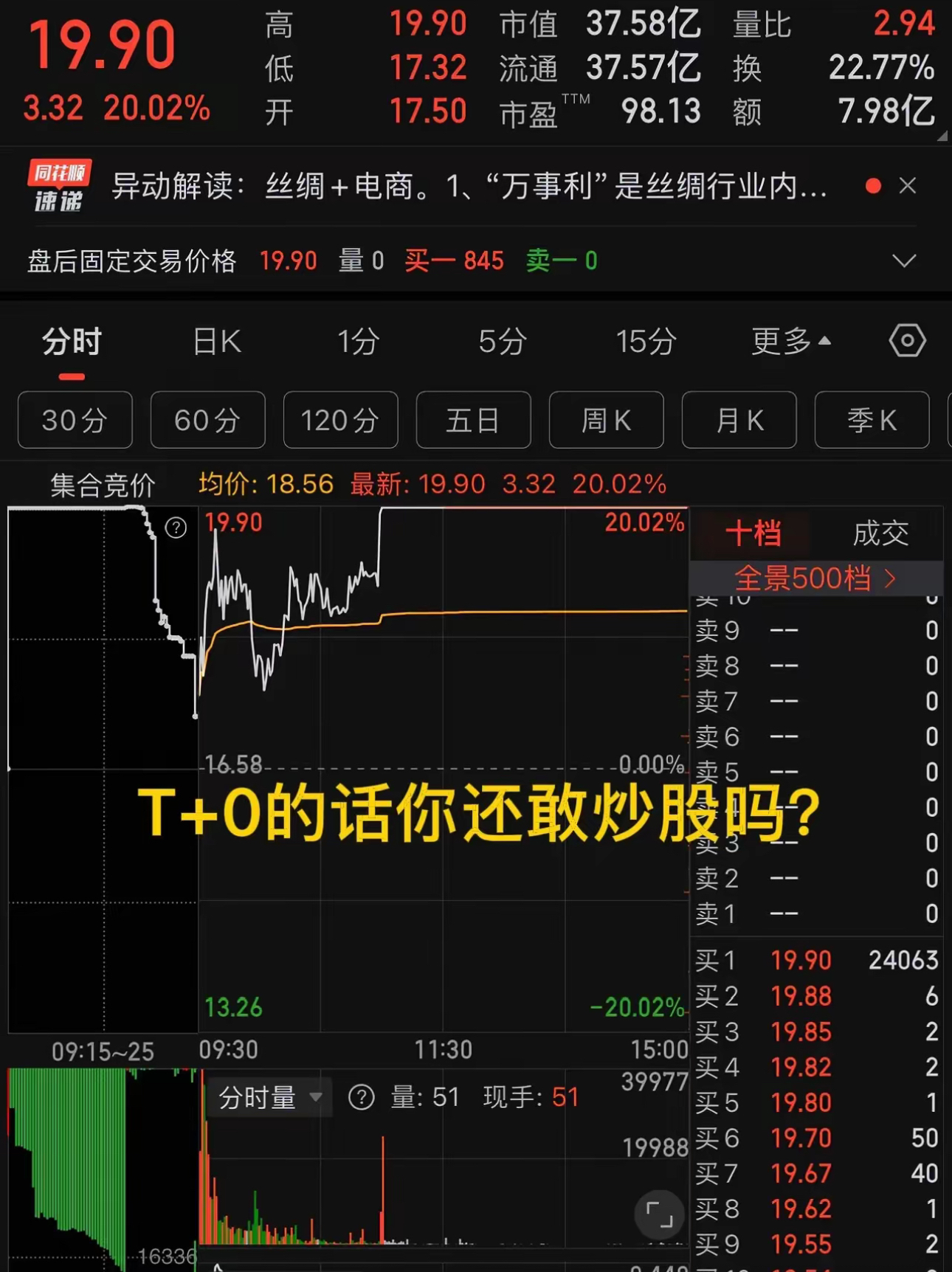This screenshot has width=952, height=1272.
Task: Click the 同花顺速递 logo badge
Action: 59,186
